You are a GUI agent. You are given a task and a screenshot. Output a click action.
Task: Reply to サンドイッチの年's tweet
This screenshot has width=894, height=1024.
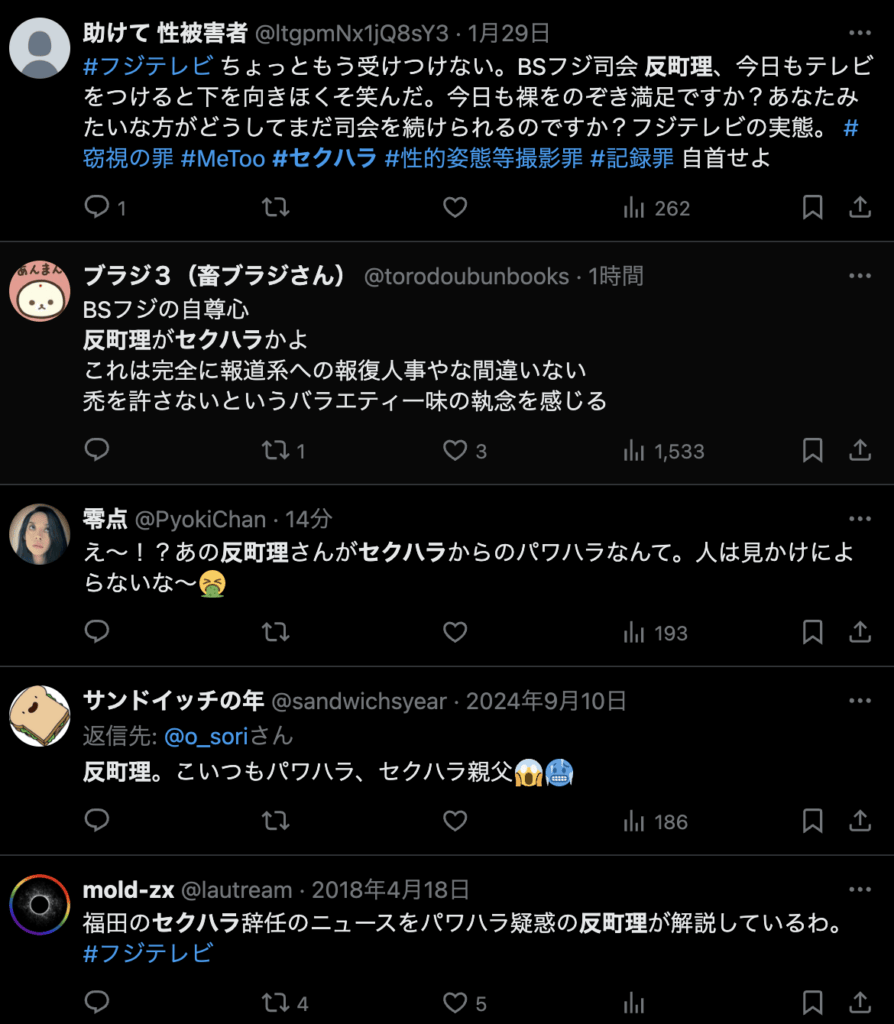pyautogui.click(x=97, y=822)
